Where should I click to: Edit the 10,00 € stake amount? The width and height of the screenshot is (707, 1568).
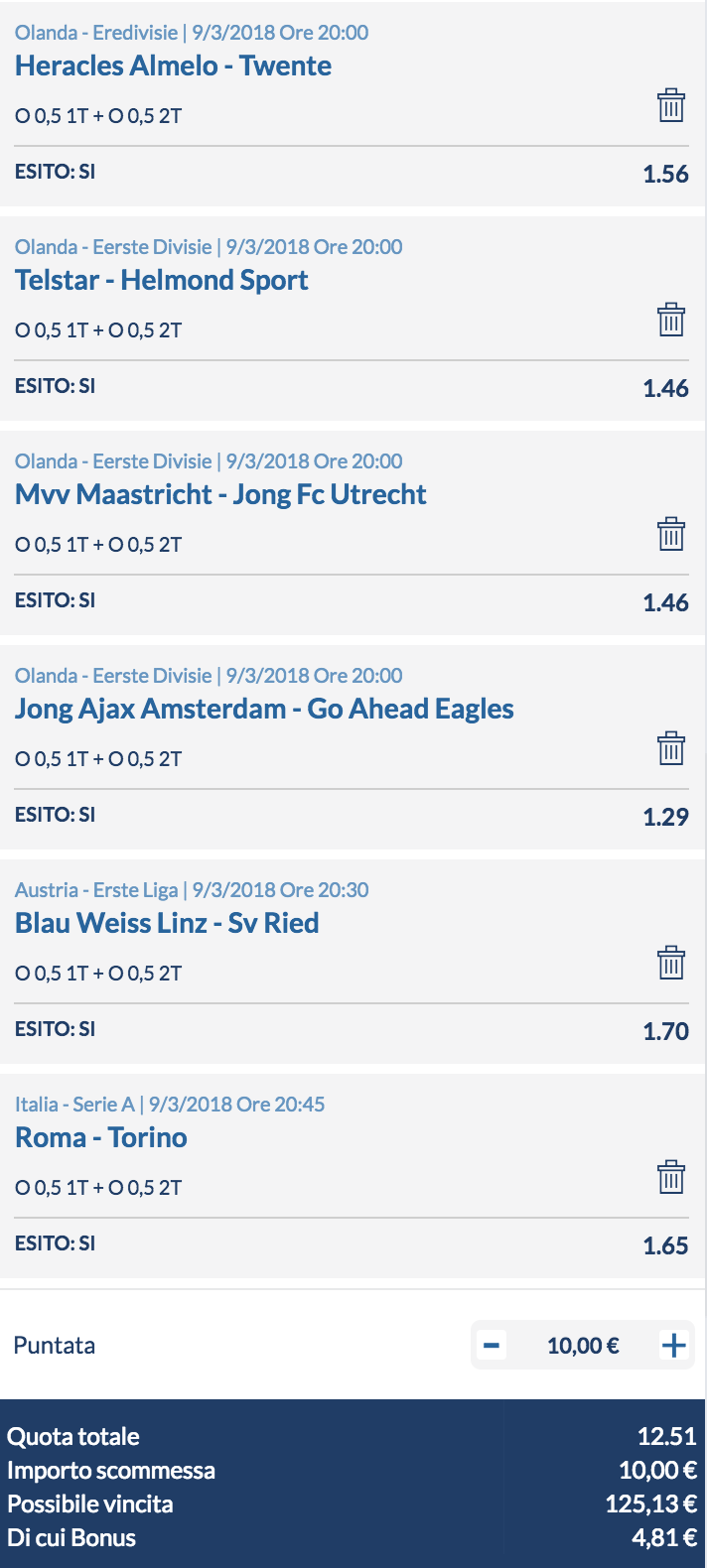[x=583, y=1346]
